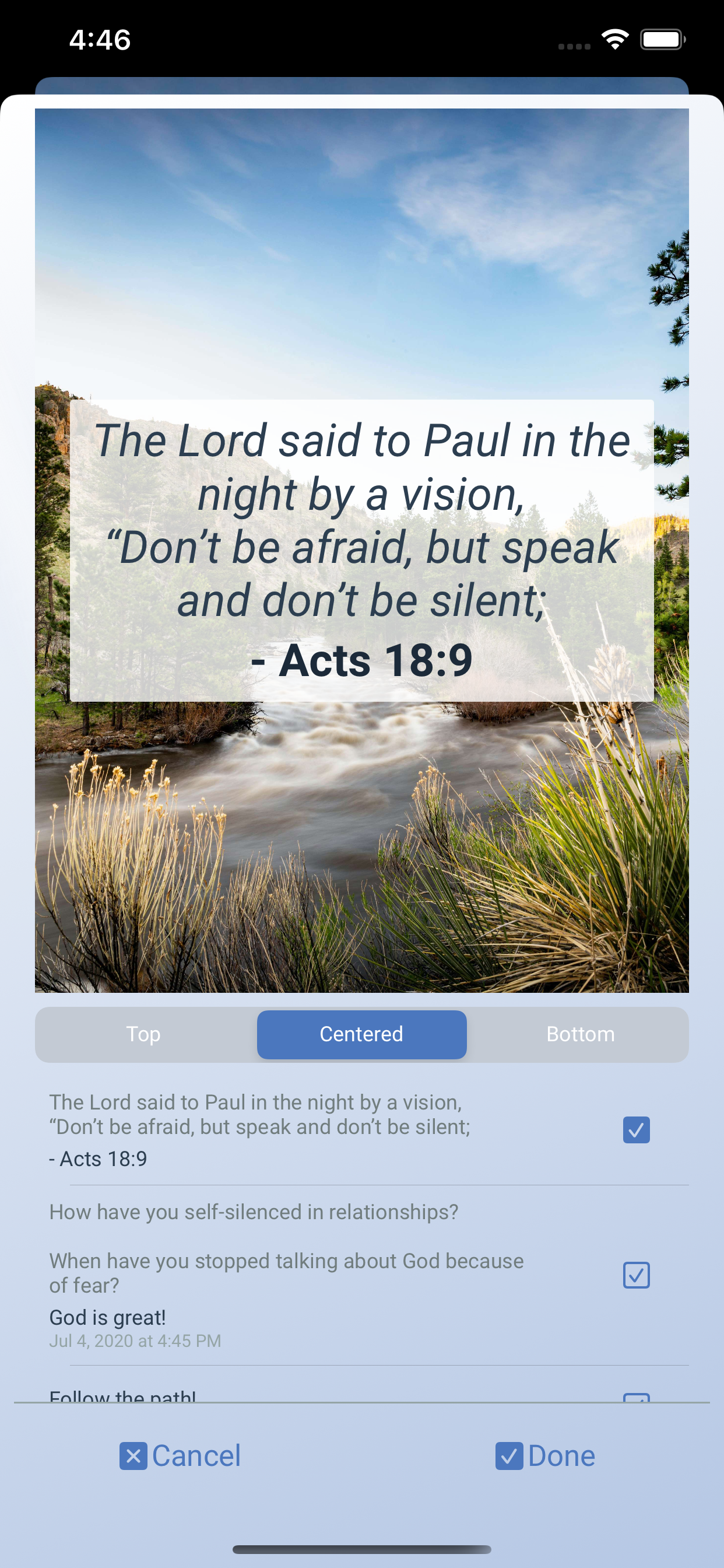Screen dimensions: 724x1568
Task: Tap Done to confirm the image
Action: (545, 1456)
